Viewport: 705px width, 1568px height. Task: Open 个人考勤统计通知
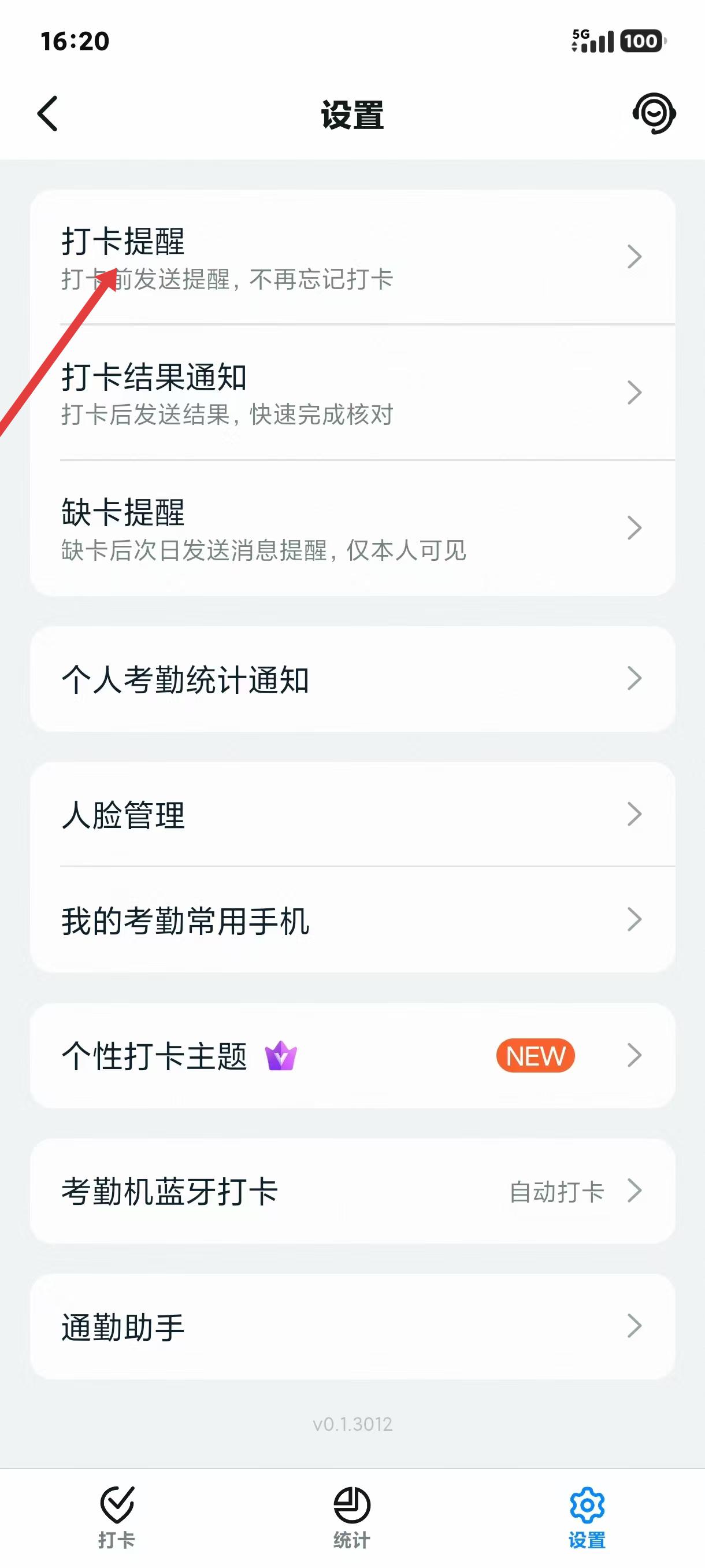click(x=352, y=679)
